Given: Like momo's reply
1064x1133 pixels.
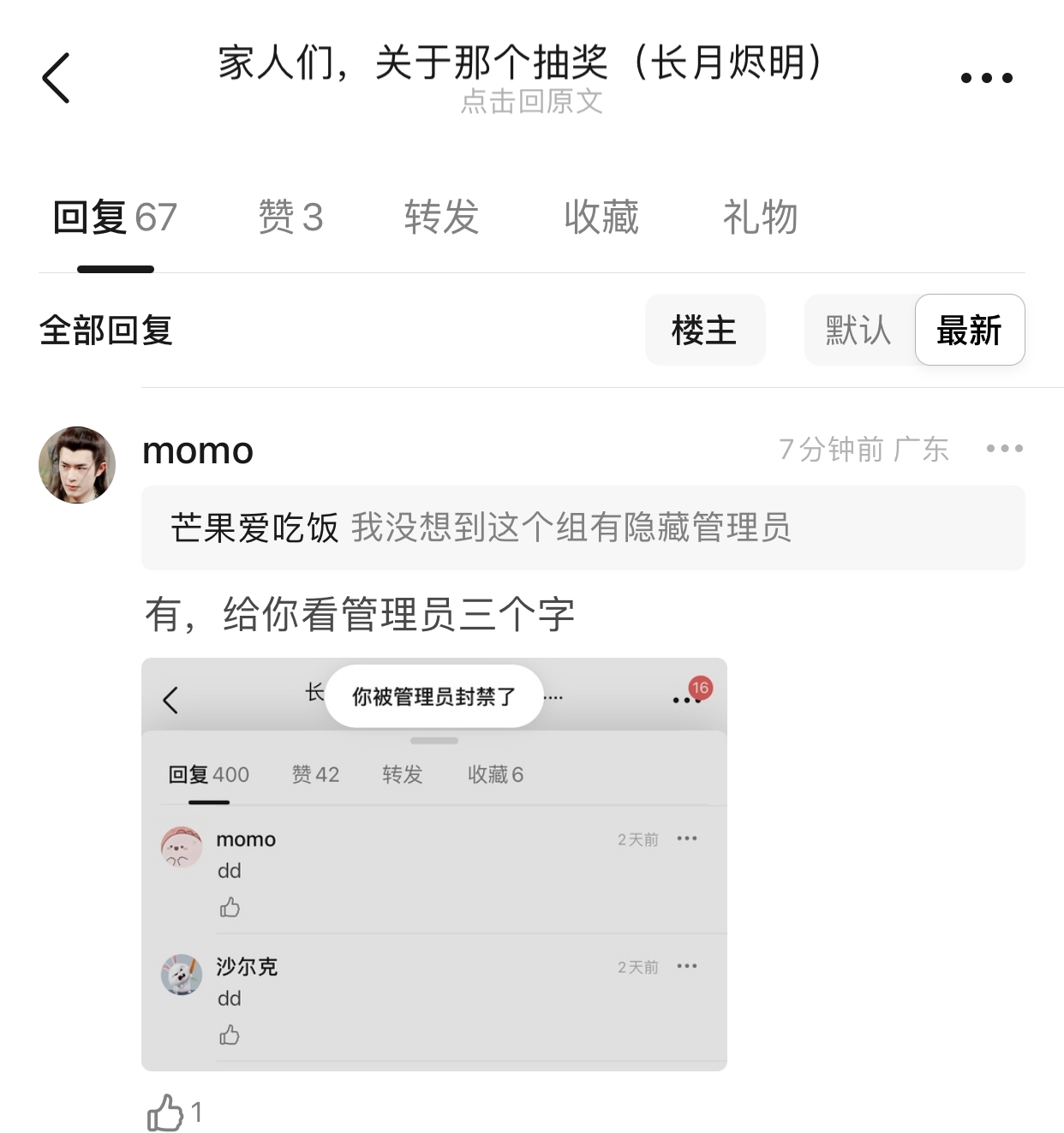Looking at the screenshot, I should [166, 1112].
